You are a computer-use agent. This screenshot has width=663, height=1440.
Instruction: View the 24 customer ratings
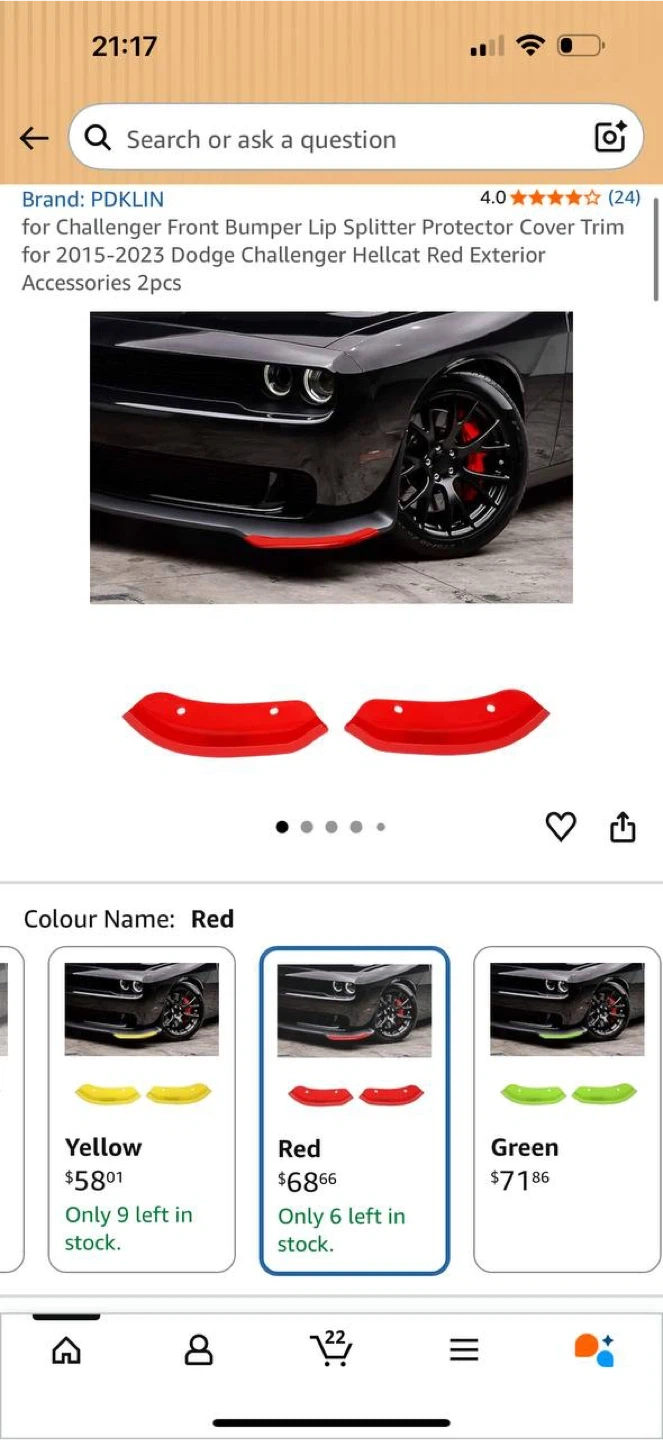624,197
